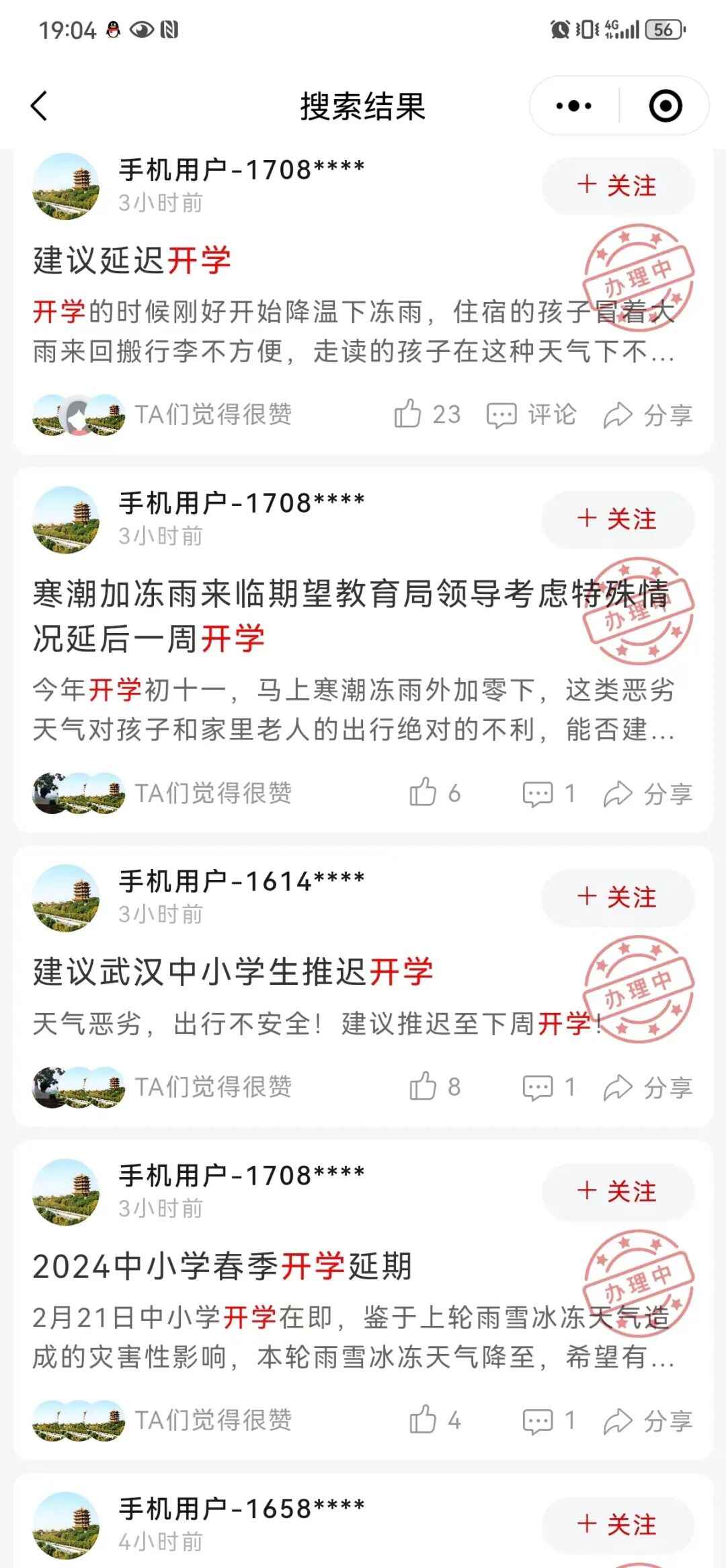Screen dimensions: 726x1568
Task: Share the 寒潮加冻雨 post
Action: tap(647, 793)
